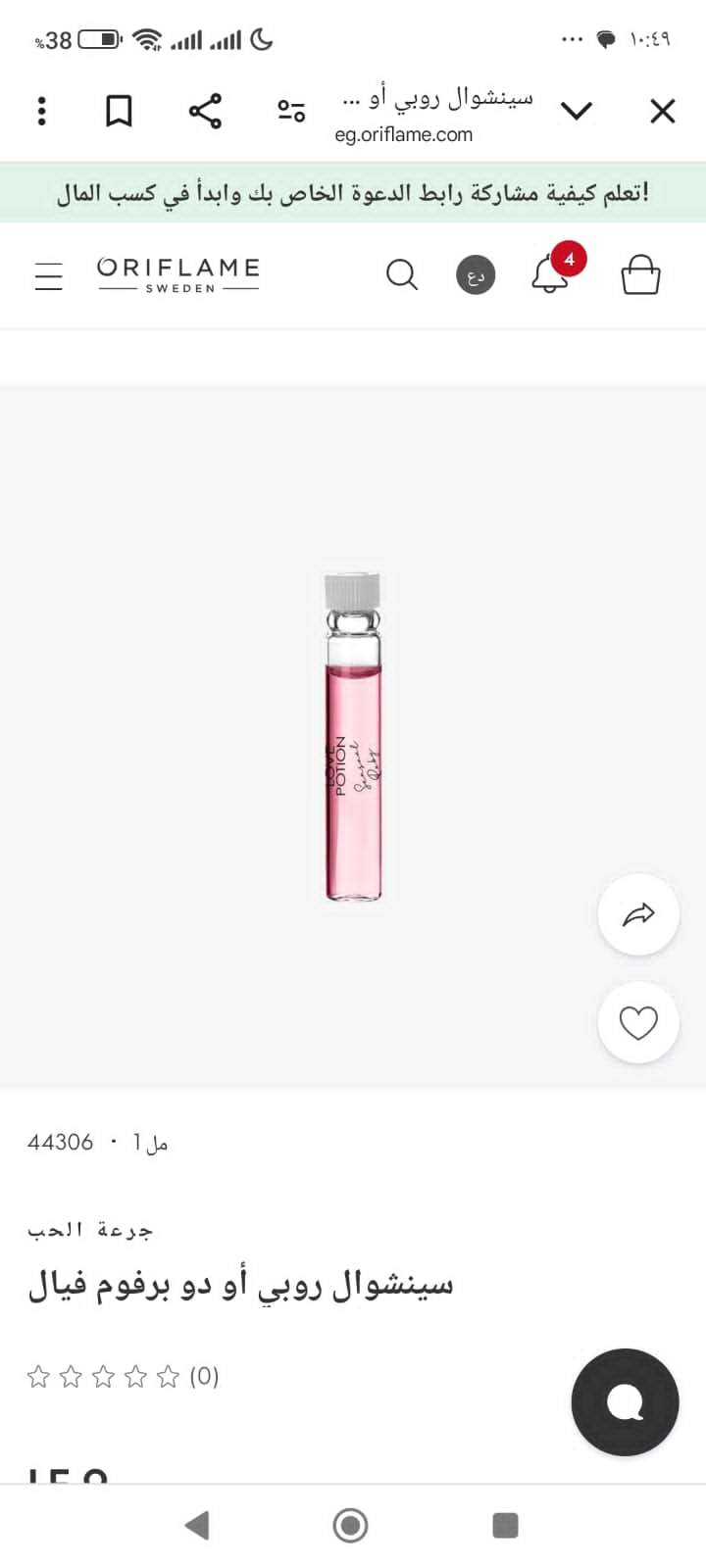Expand the page title dropdown chevron

577,111
